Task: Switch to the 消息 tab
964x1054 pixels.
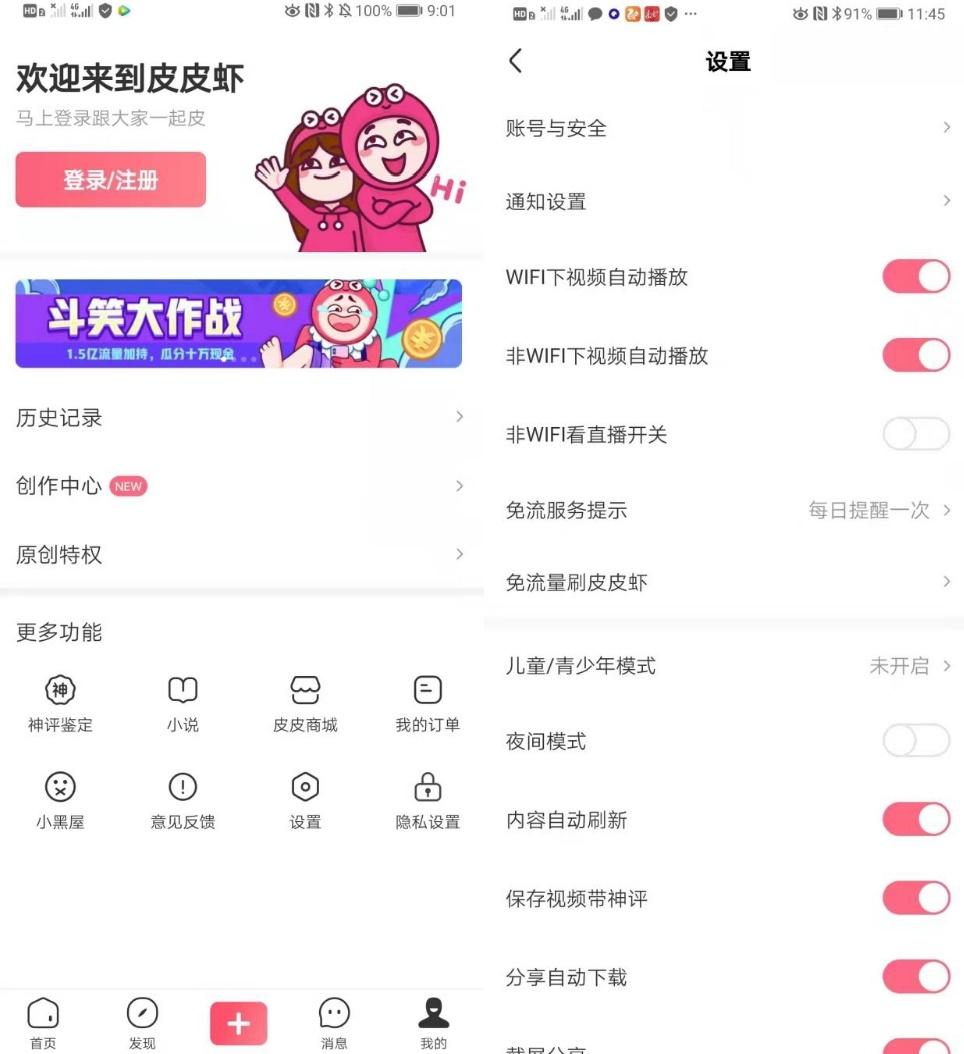Action: [x=334, y=1022]
